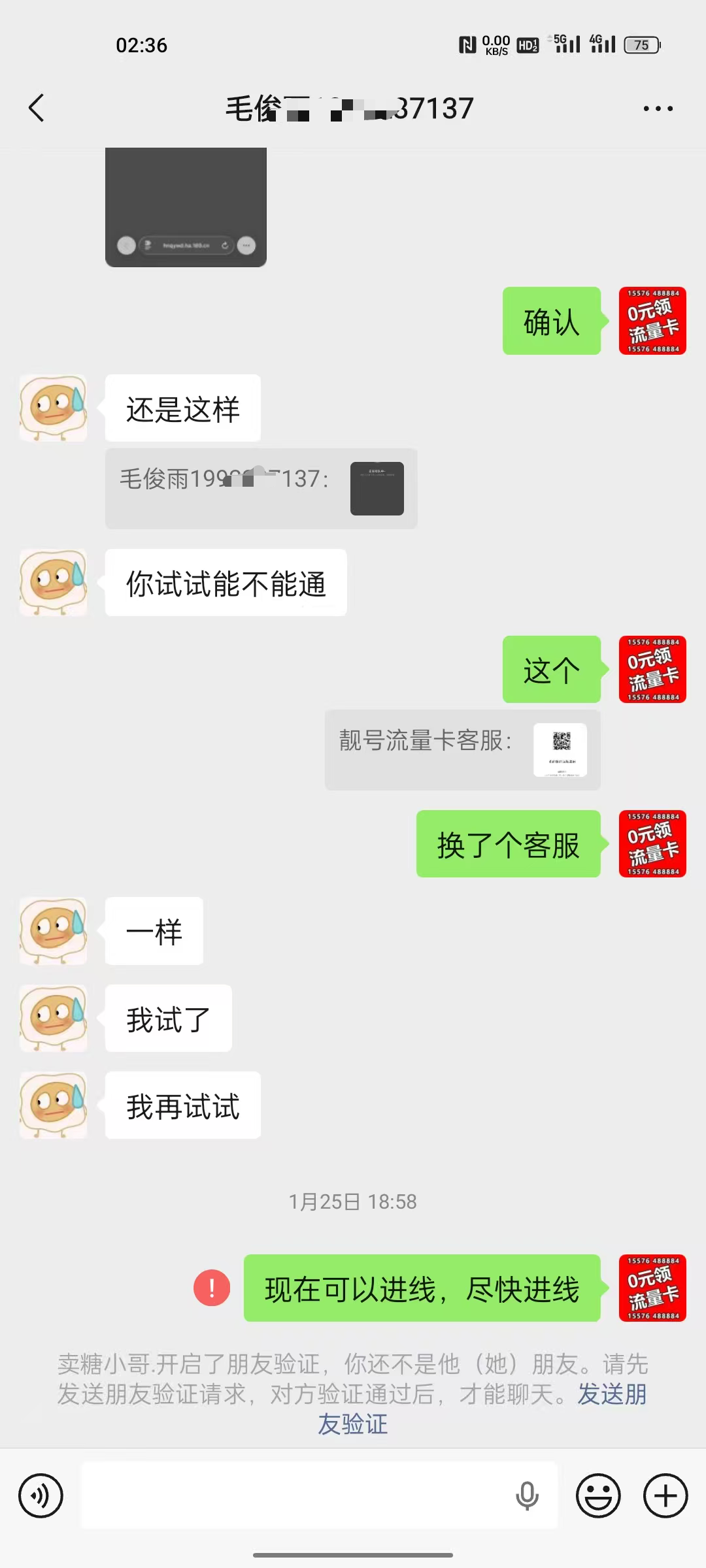Switch to voice message input
The width and height of the screenshot is (706, 1568).
click(x=41, y=1495)
